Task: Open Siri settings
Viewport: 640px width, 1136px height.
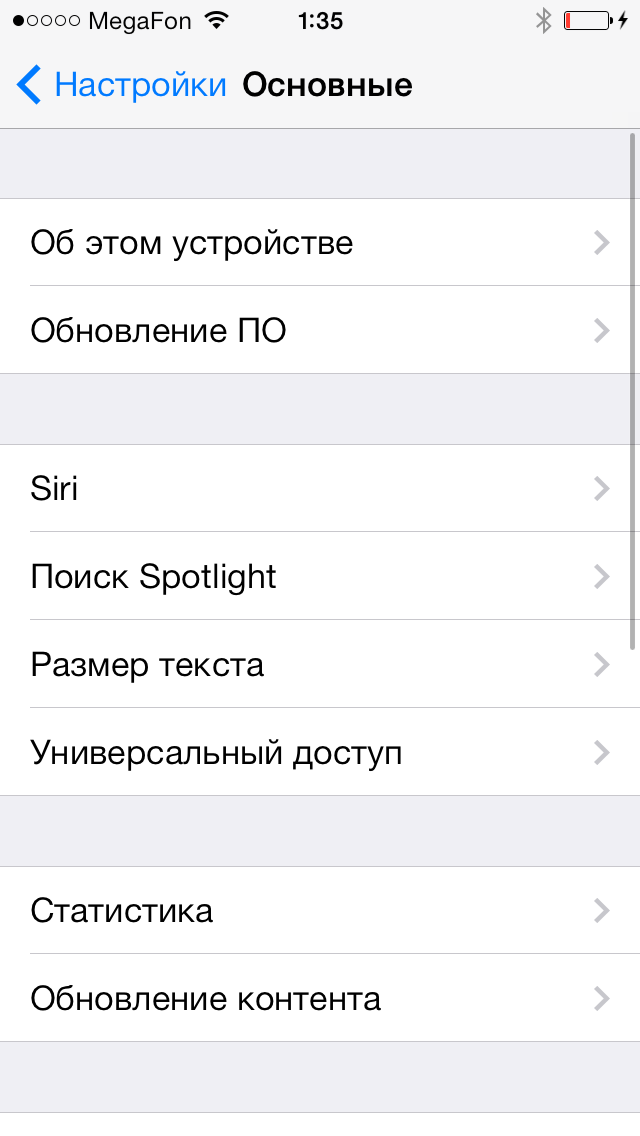Action: point(320,489)
